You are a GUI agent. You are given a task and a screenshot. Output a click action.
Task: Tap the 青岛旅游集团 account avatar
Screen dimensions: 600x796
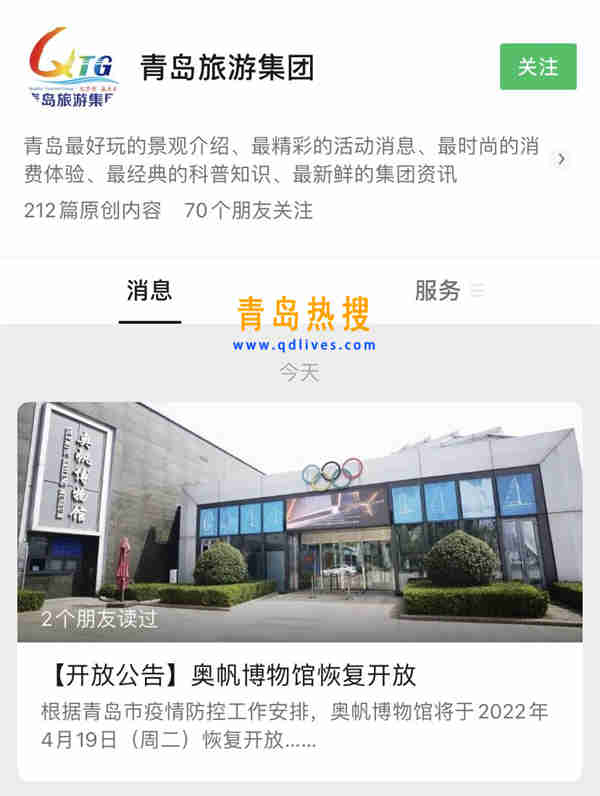(72, 68)
